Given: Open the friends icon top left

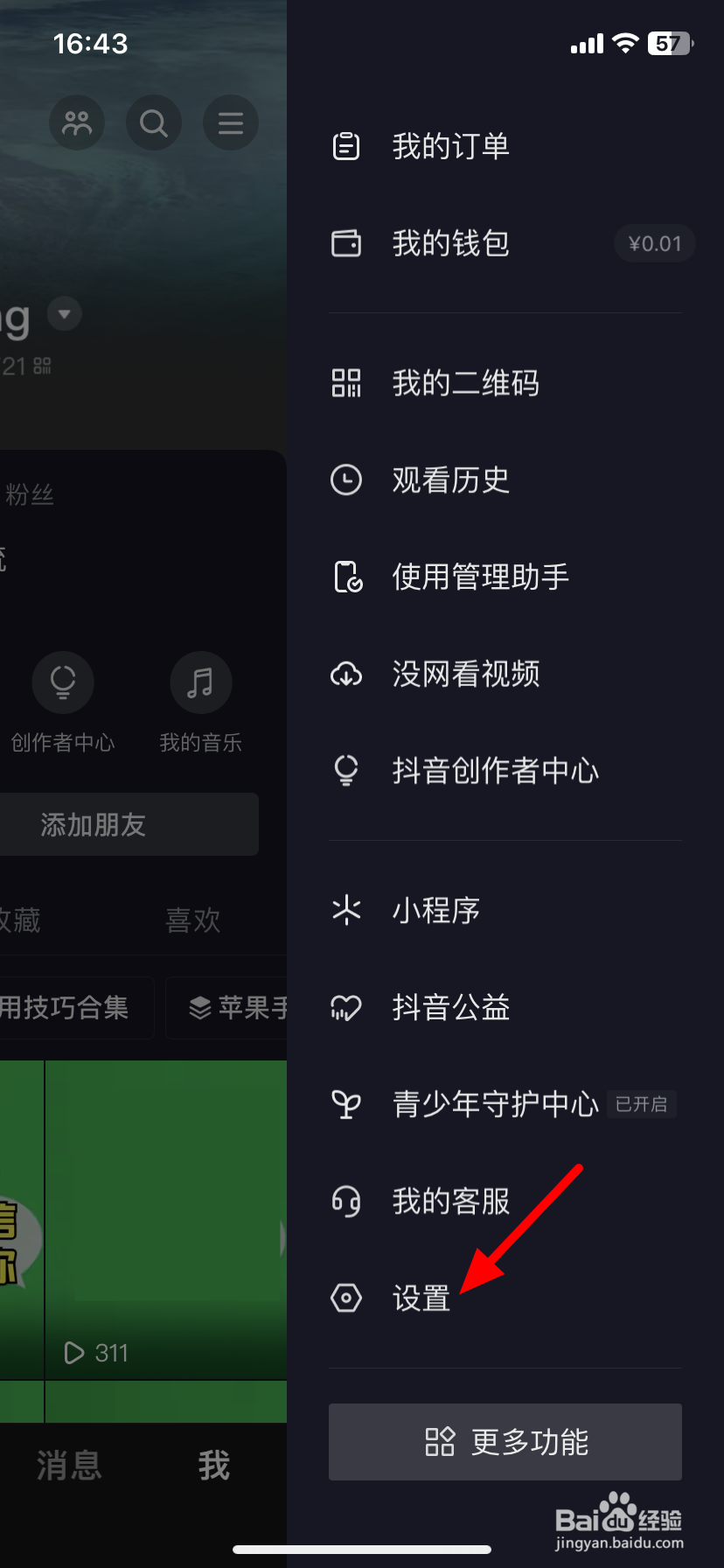Looking at the screenshot, I should coord(77,122).
